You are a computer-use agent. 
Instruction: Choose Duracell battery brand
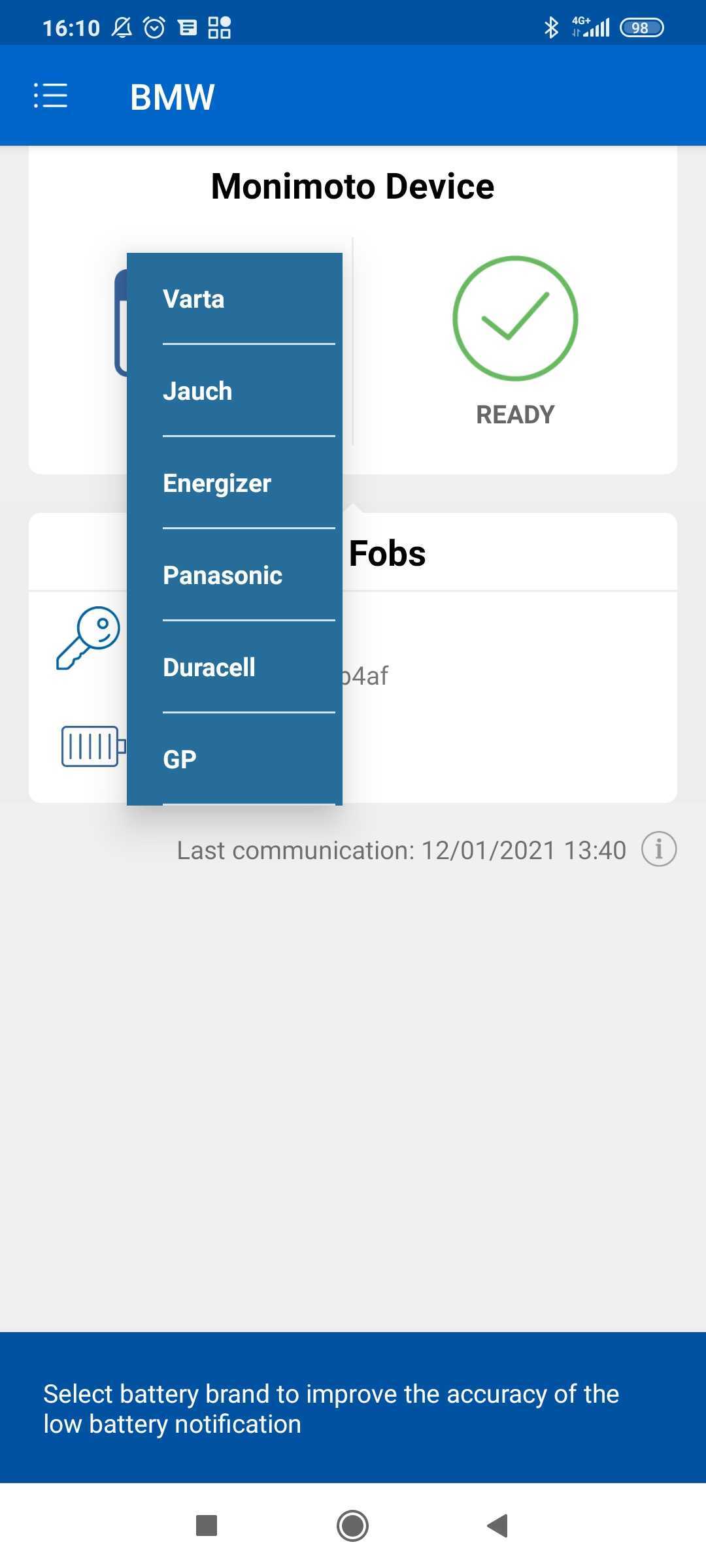234,667
